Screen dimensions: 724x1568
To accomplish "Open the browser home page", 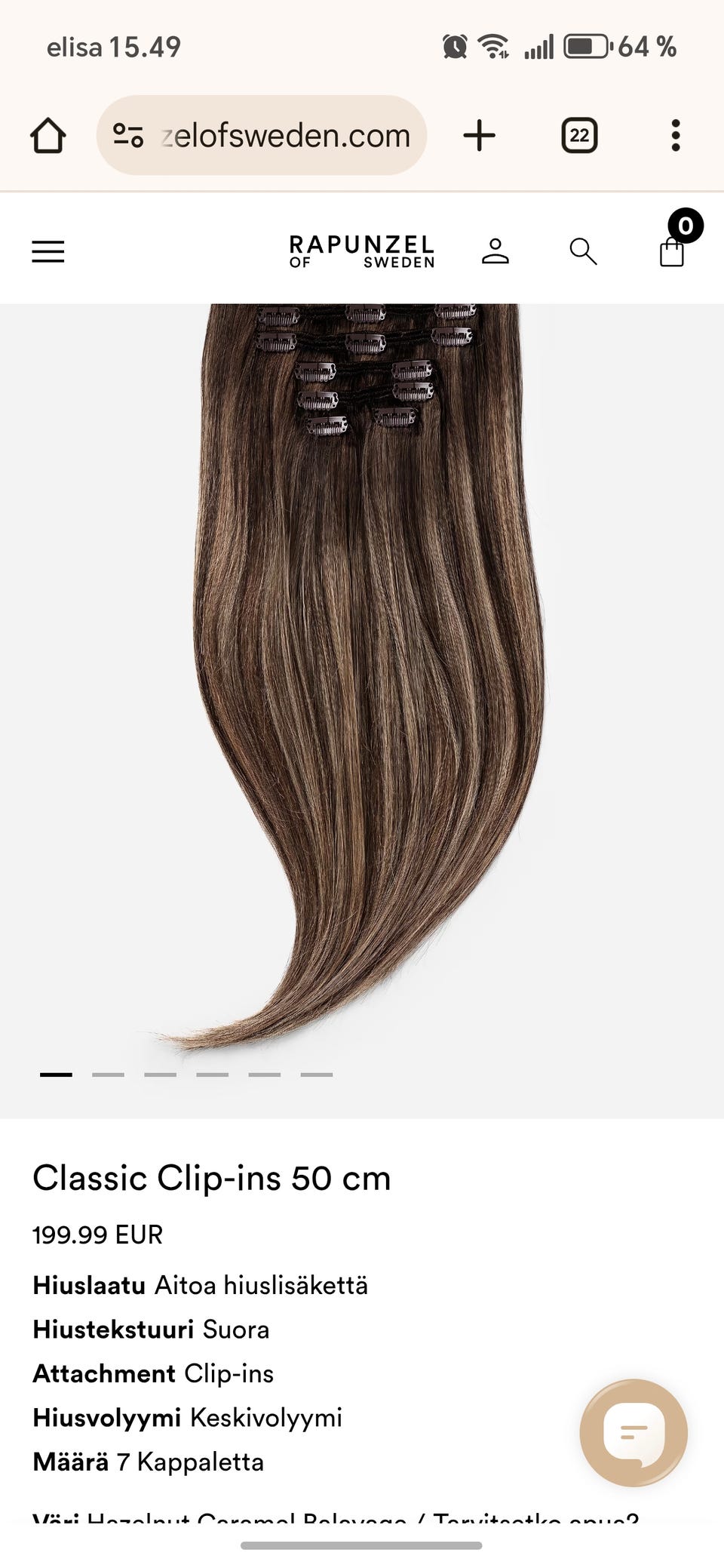I will click(48, 136).
